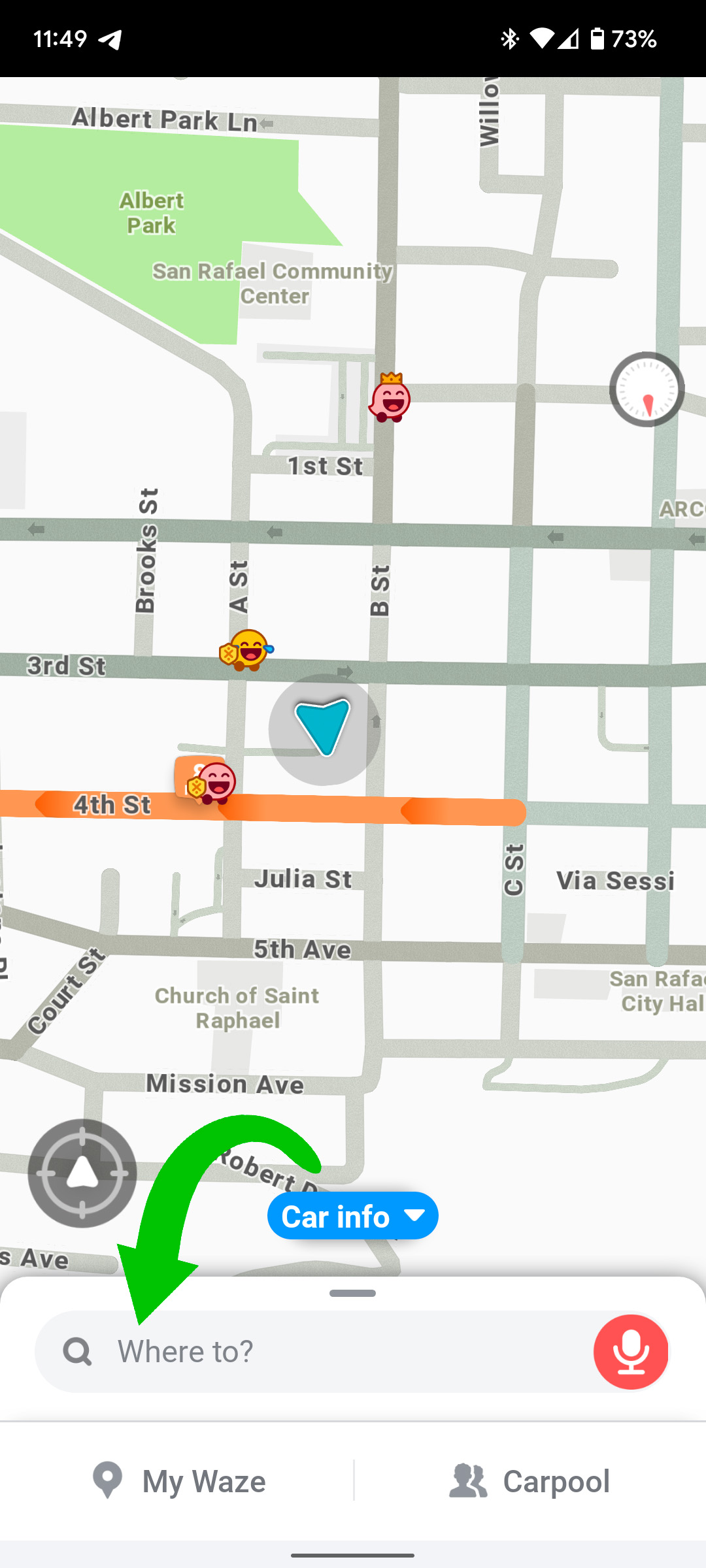
Task: Start voice search with the microphone
Action: [x=630, y=1351]
